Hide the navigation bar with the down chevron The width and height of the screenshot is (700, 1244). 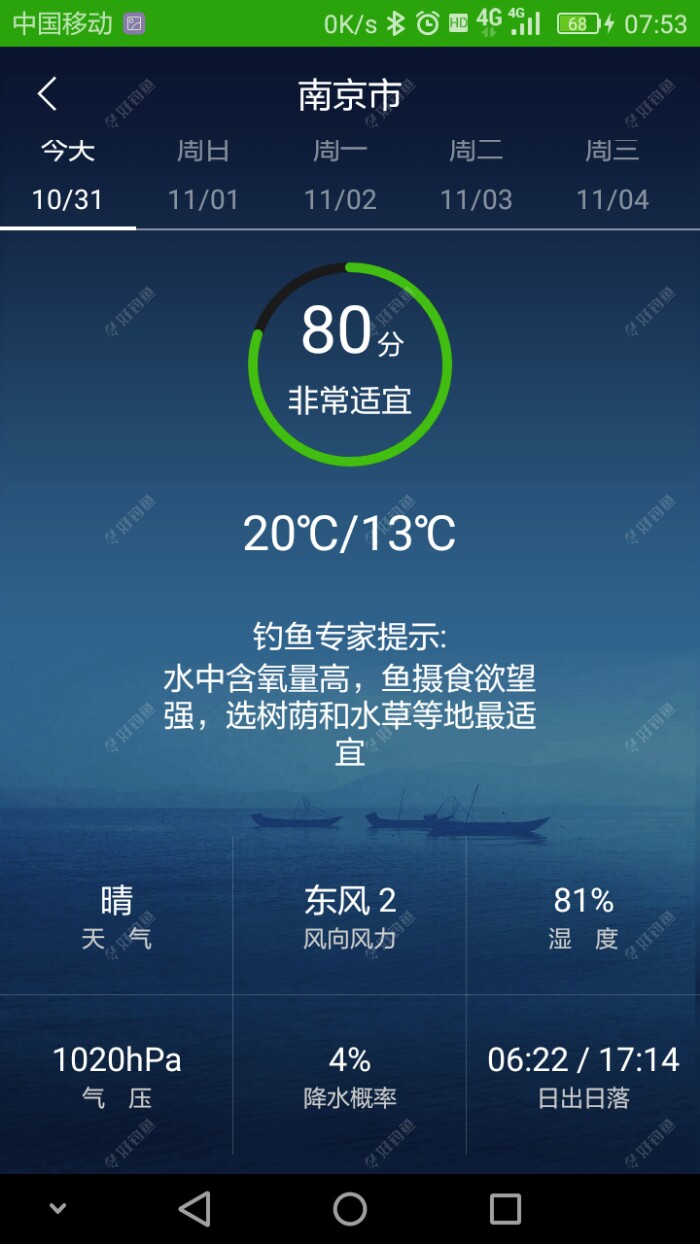click(x=58, y=1208)
